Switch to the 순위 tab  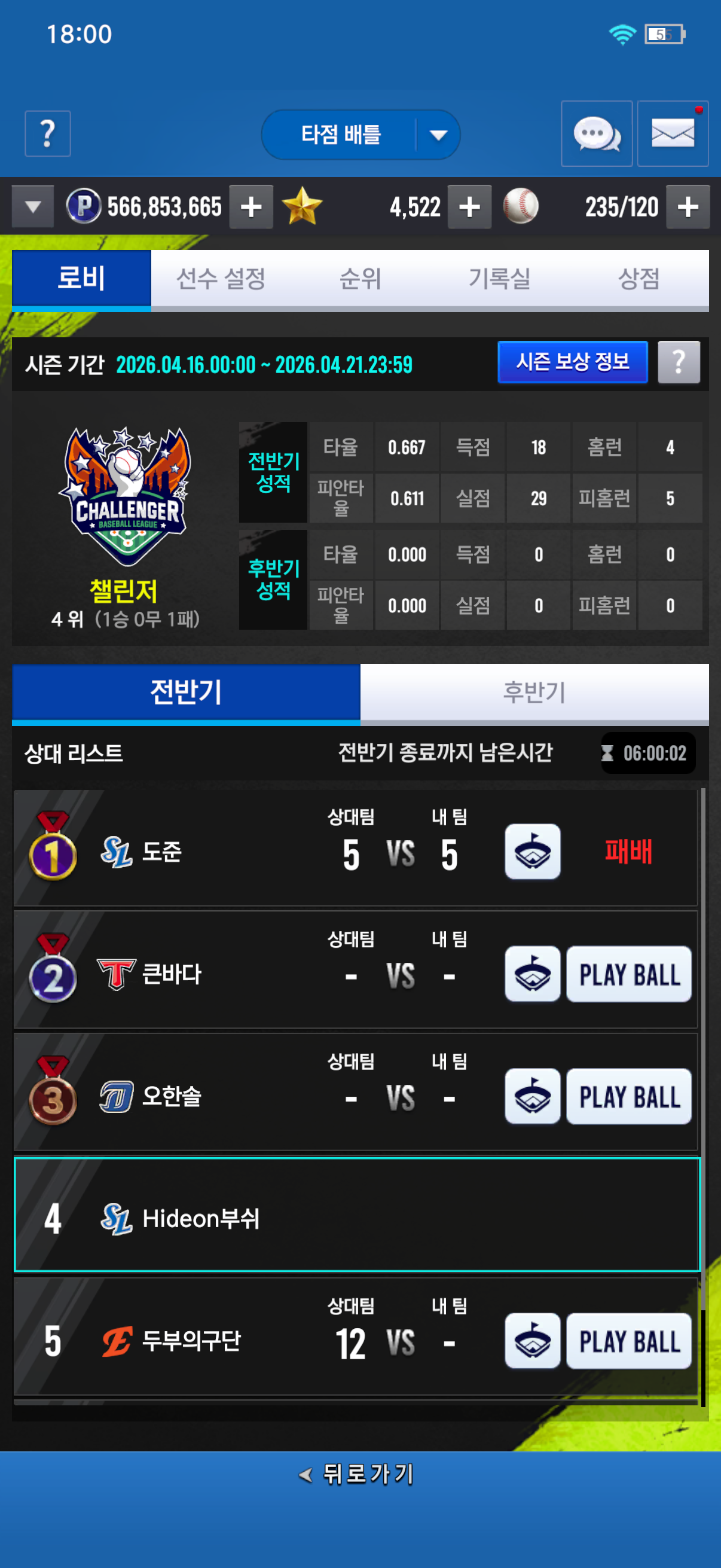(360, 279)
